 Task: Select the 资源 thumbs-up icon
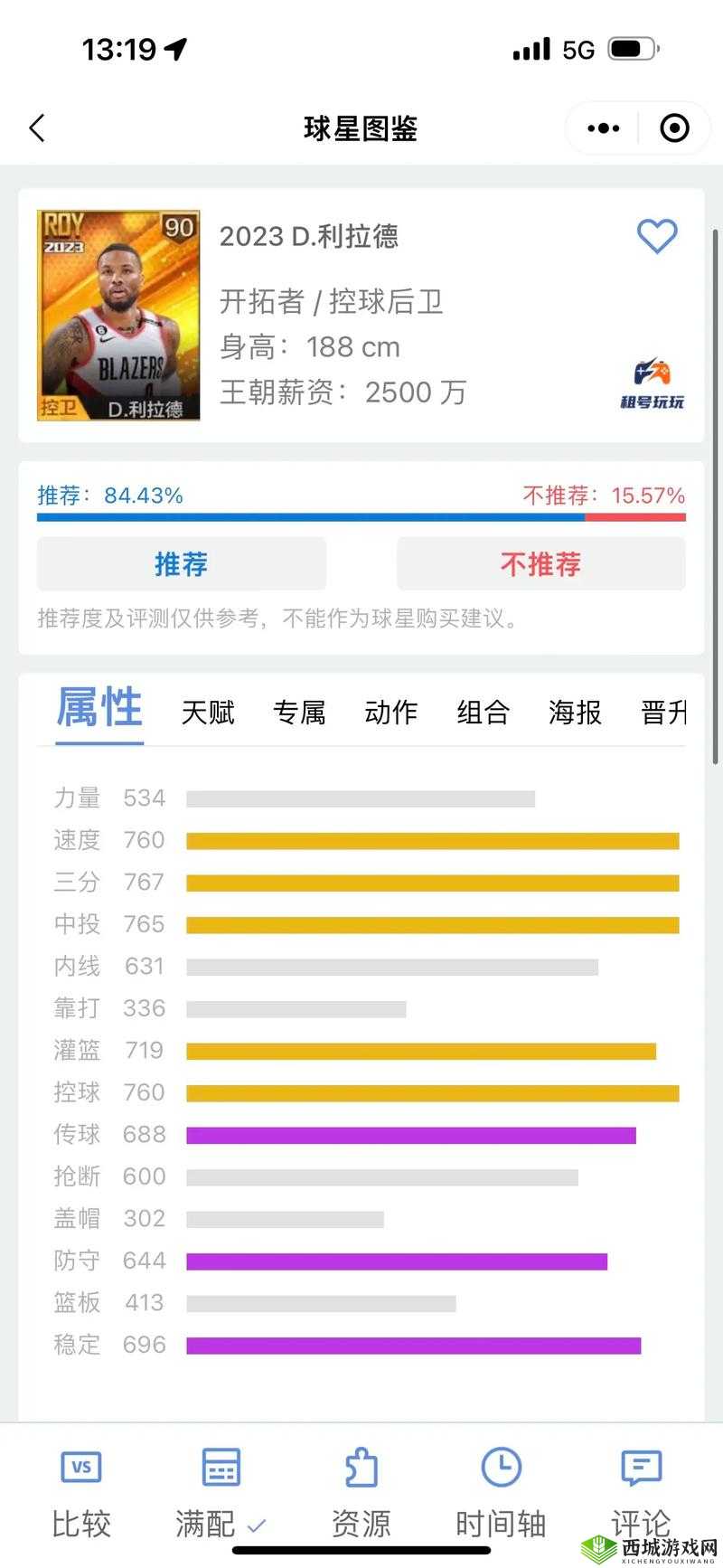click(x=361, y=1465)
